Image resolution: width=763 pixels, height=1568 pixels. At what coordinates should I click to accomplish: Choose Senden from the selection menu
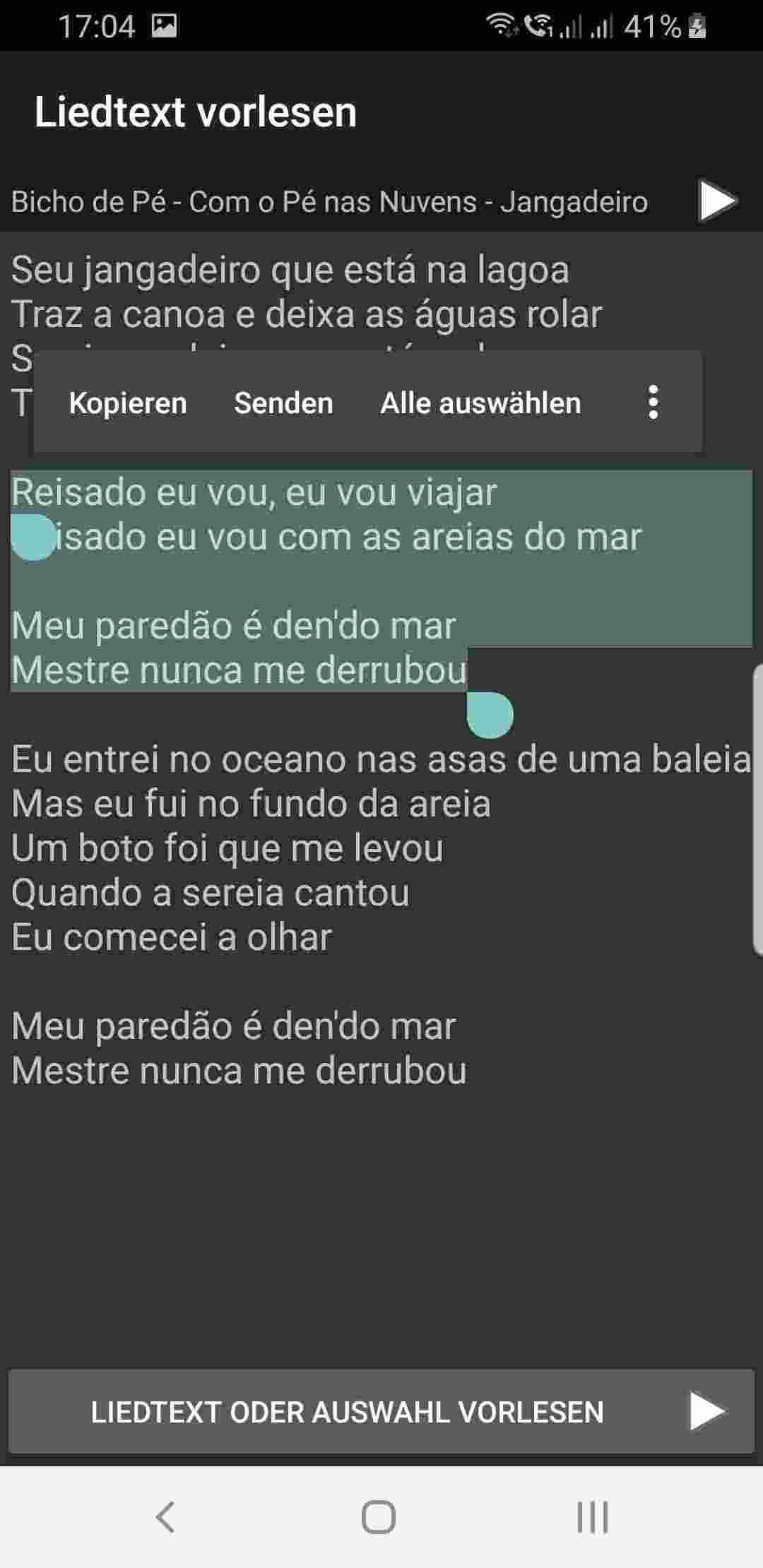(x=282, y=403)
